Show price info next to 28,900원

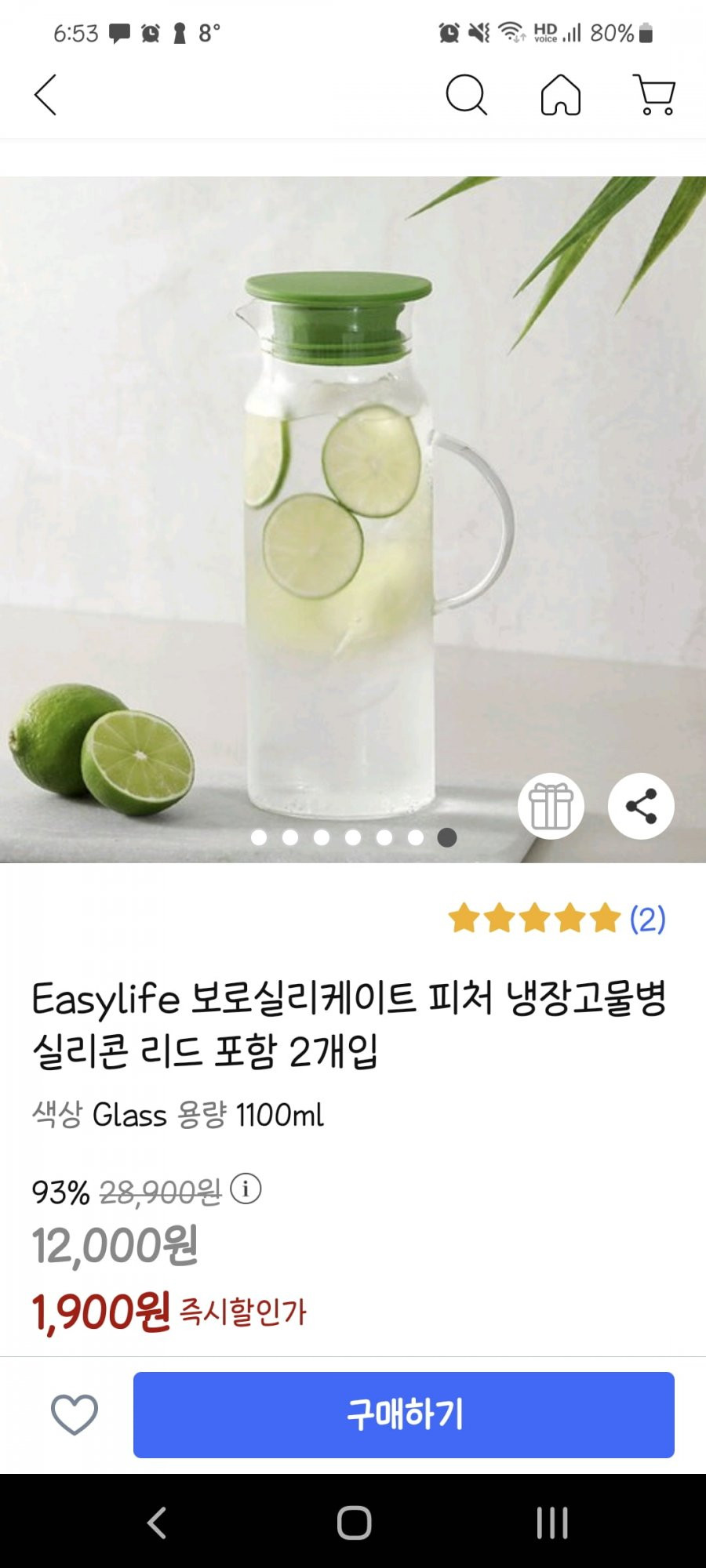point(246,1189)
